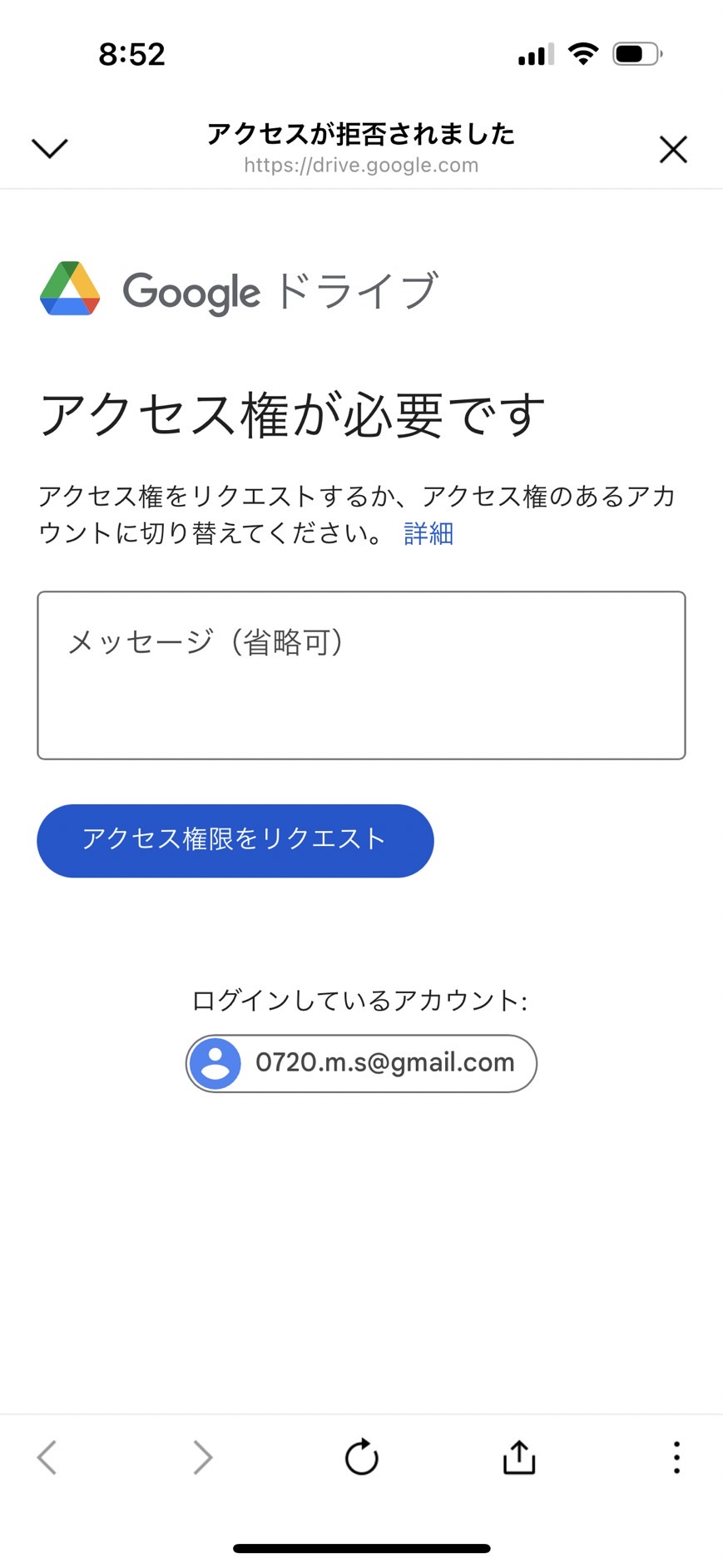Select the 0720.m.s@gmail.com account chip
The height and width of the screenshot is (1568, 723).
pos(361,1063)
